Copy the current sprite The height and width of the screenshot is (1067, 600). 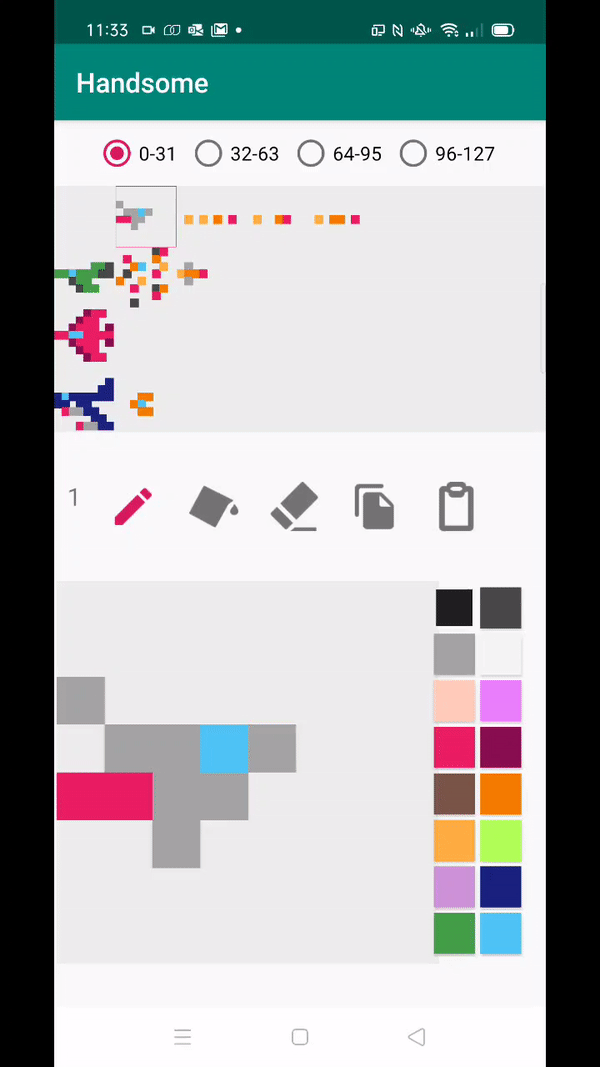[x=375, y=507]
